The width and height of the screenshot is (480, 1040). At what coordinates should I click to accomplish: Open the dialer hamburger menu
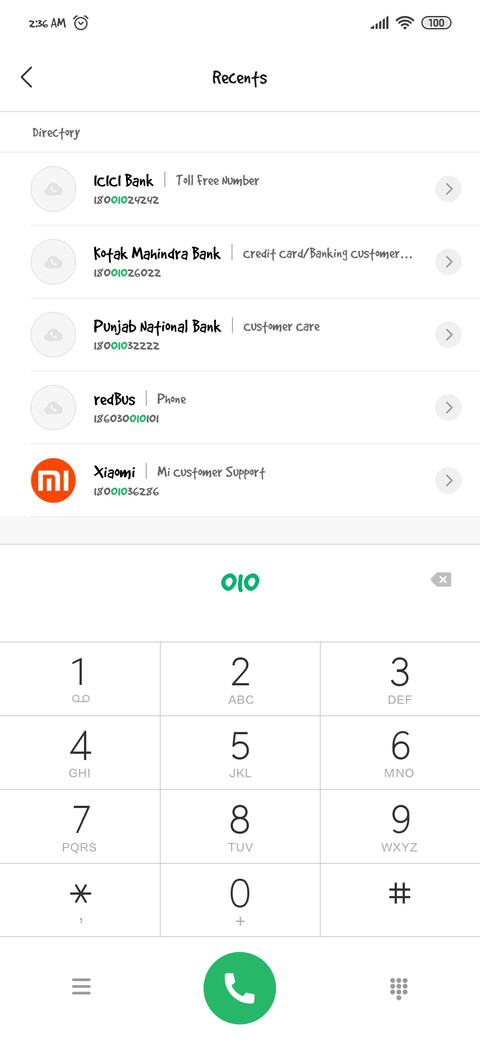pos(81,987)
